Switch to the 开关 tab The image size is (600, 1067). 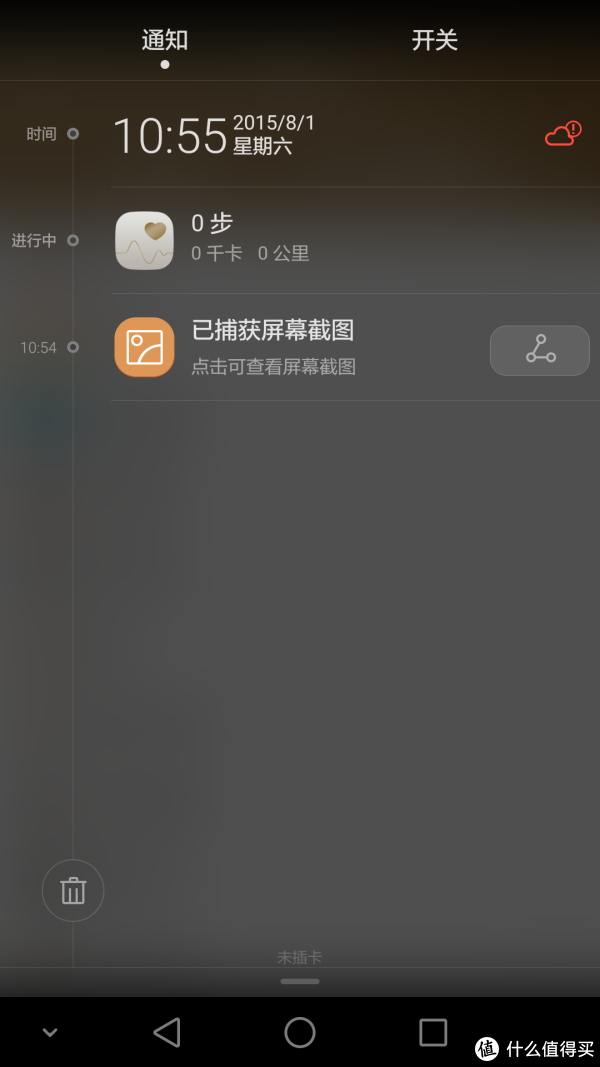point(434,41)
